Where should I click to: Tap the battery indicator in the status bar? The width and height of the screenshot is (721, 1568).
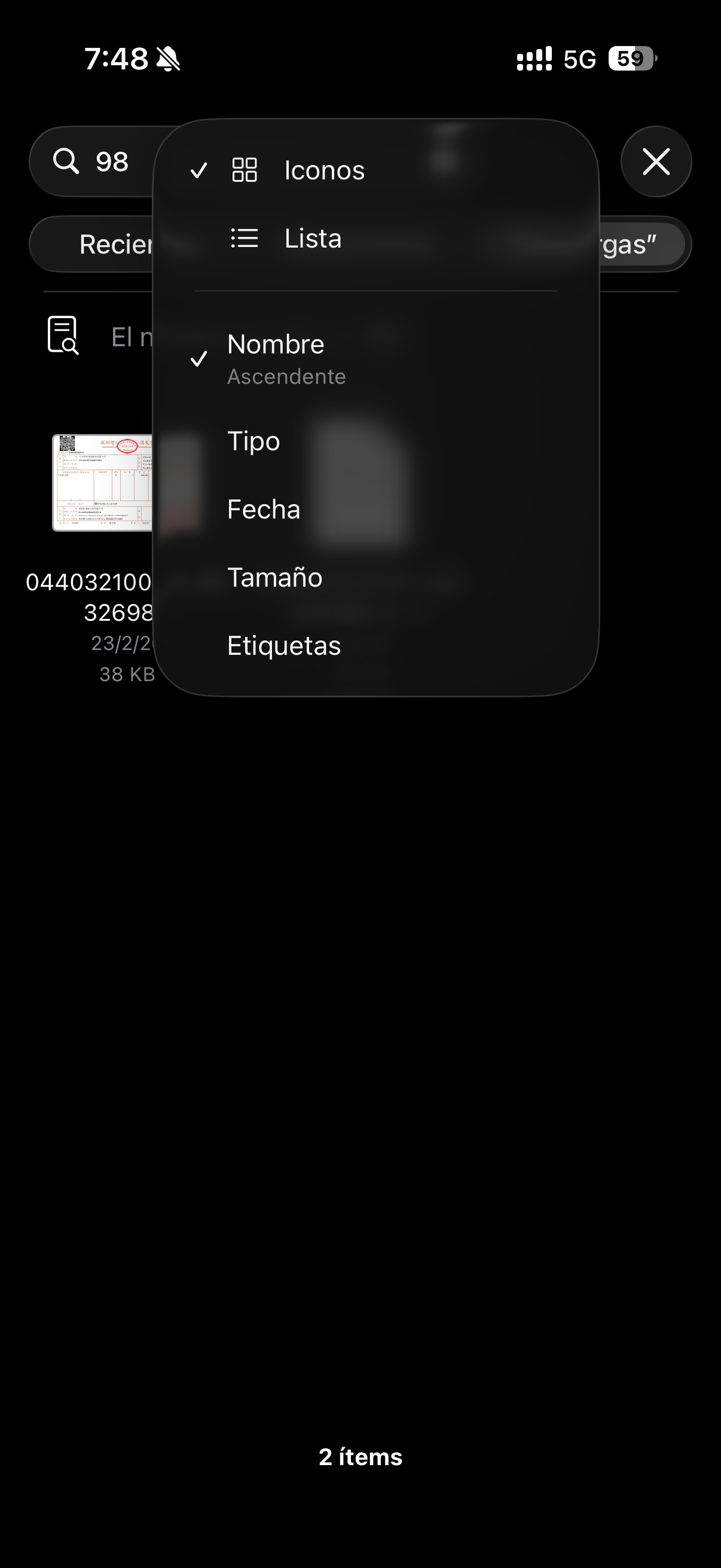[x=631, y=58]
